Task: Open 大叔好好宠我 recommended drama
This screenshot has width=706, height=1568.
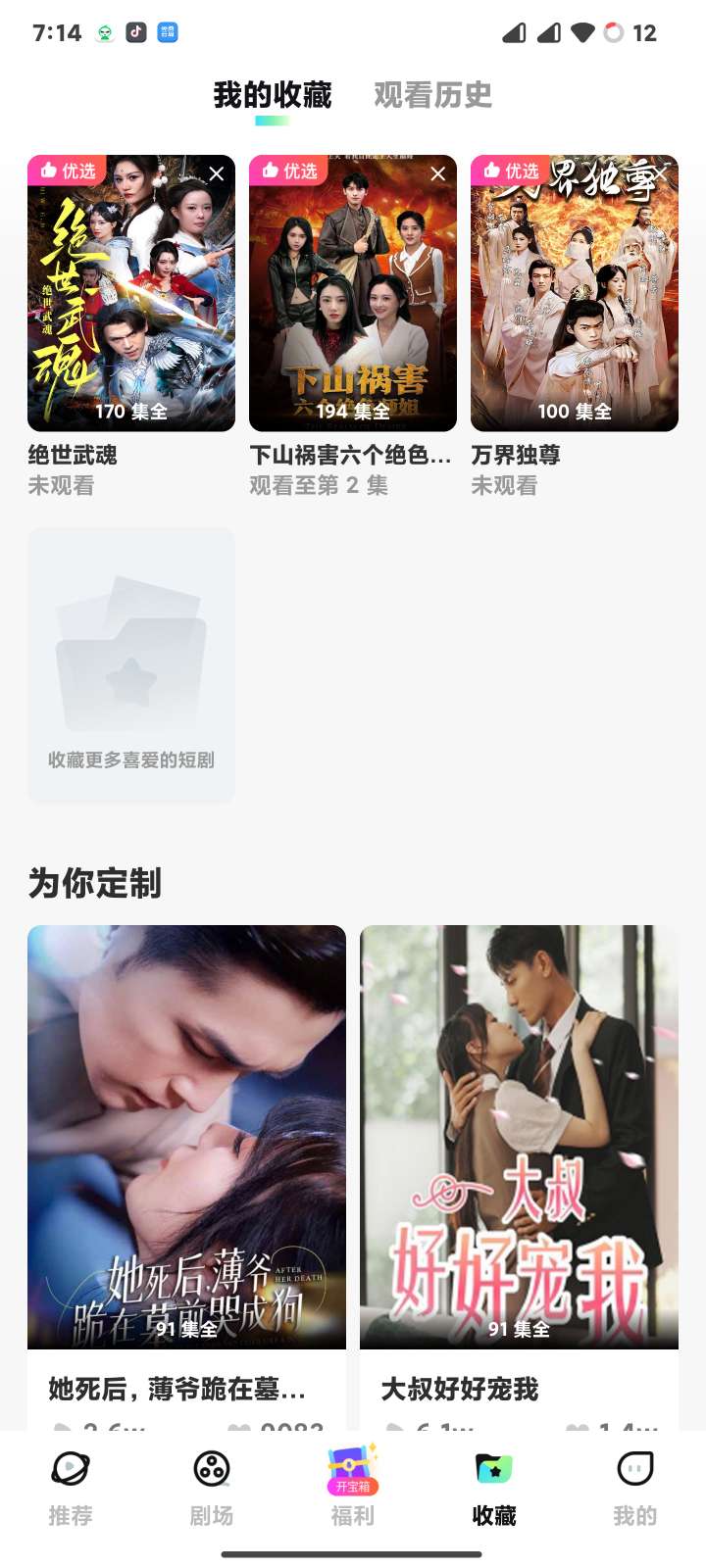Action: [x=519, y=1137]
